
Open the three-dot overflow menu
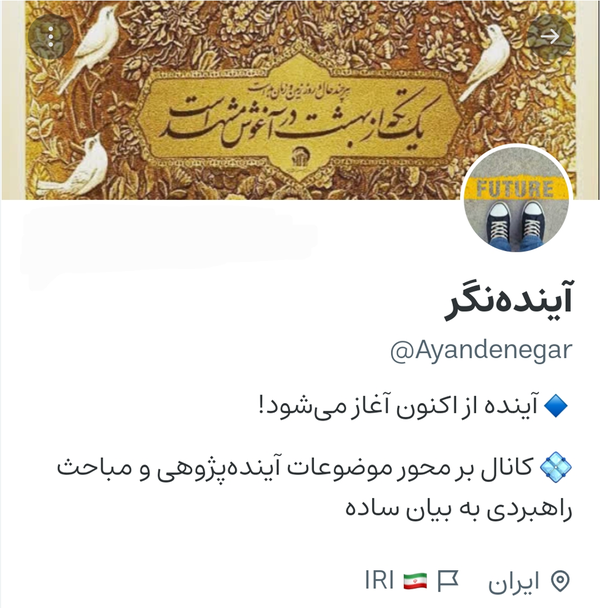45,38
